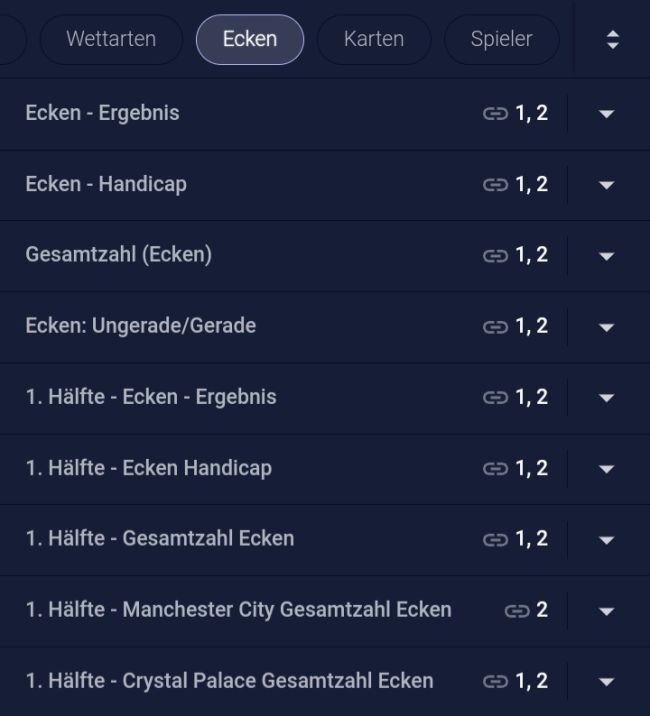
Task: Open 1. Hälfte - Ecken Handicap
Action: pyautogui.click(x=606, y=469)
